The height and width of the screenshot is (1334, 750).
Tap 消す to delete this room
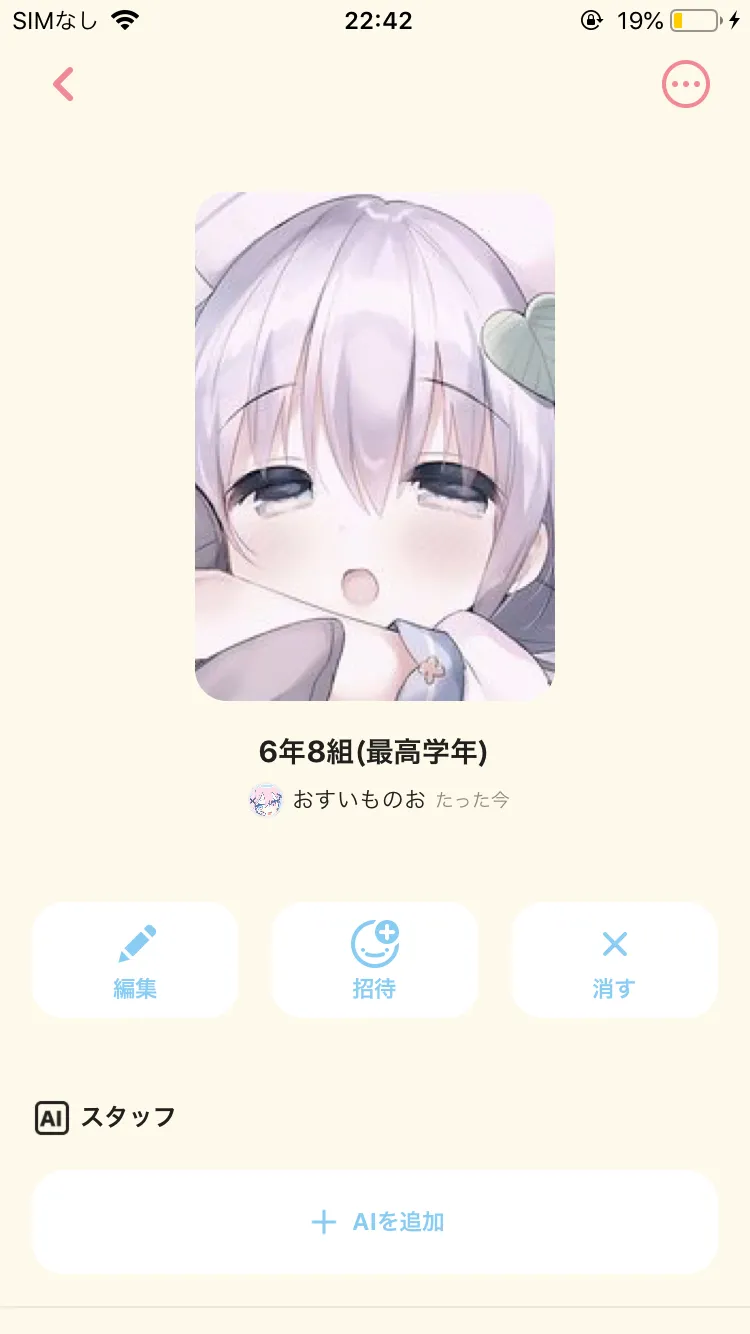point(615,960)
